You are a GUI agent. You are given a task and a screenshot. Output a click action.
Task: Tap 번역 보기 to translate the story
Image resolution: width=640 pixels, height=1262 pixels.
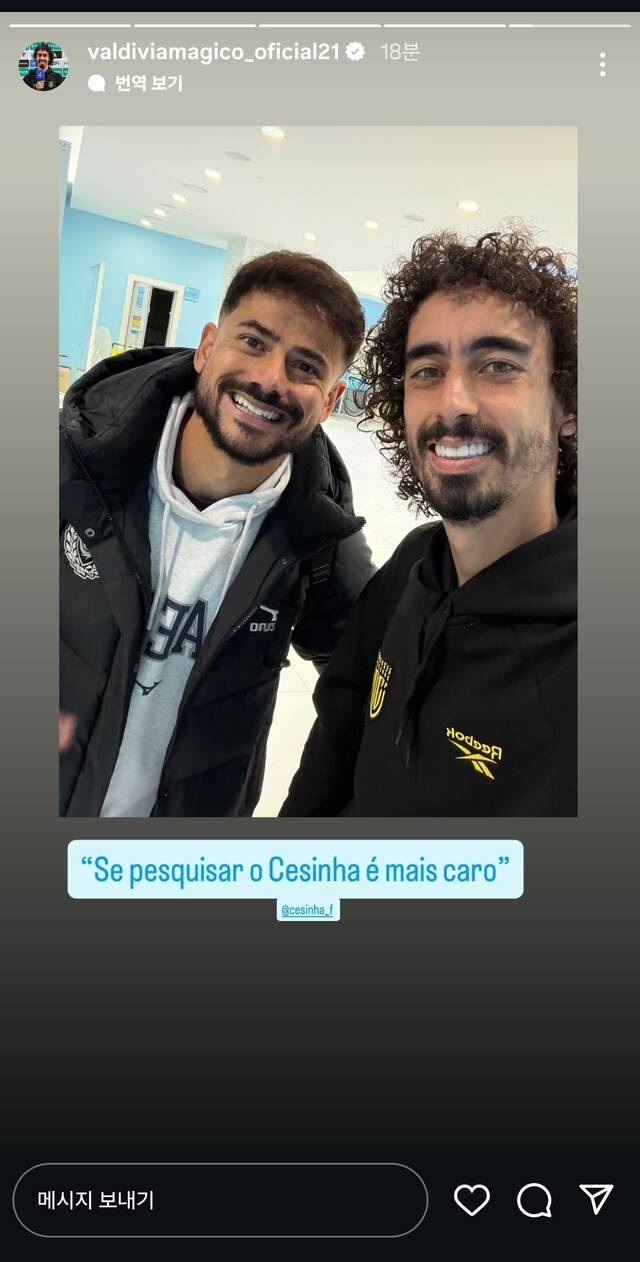point(136,83)
